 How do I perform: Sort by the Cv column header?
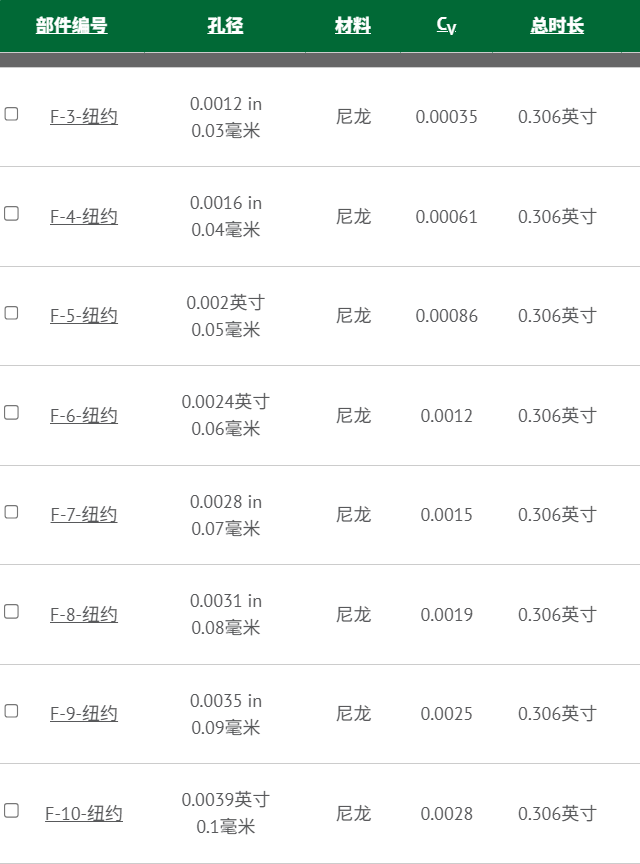tap(447, 26)
